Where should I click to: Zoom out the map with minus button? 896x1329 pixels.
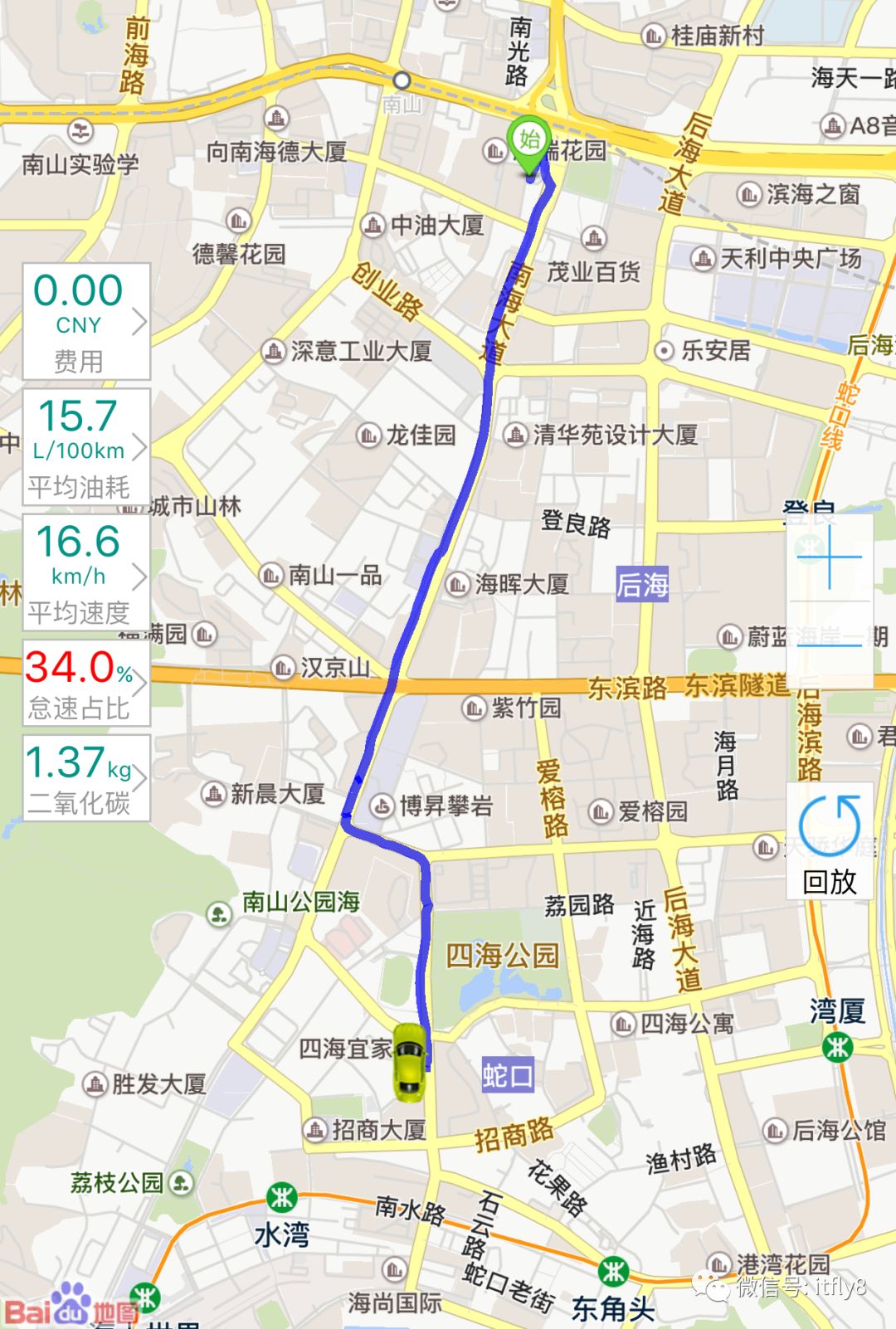coord(830,644)
